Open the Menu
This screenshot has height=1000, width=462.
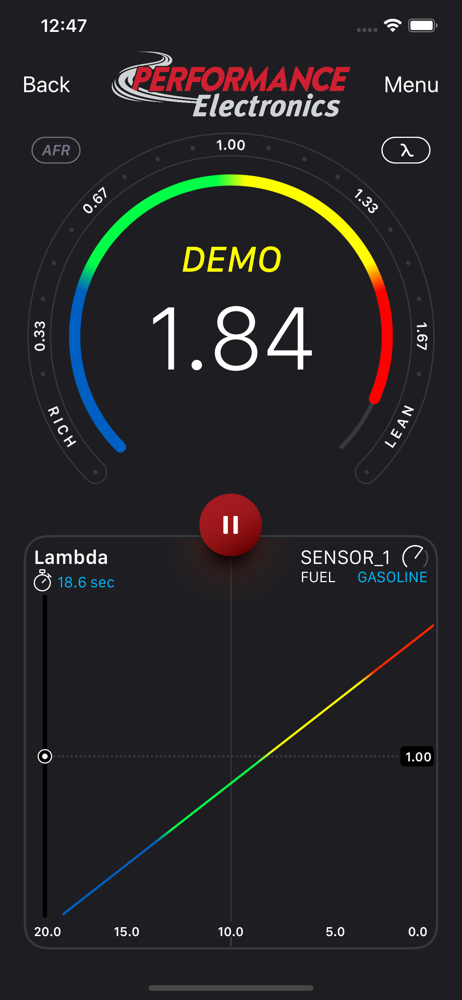pos(411,85)
